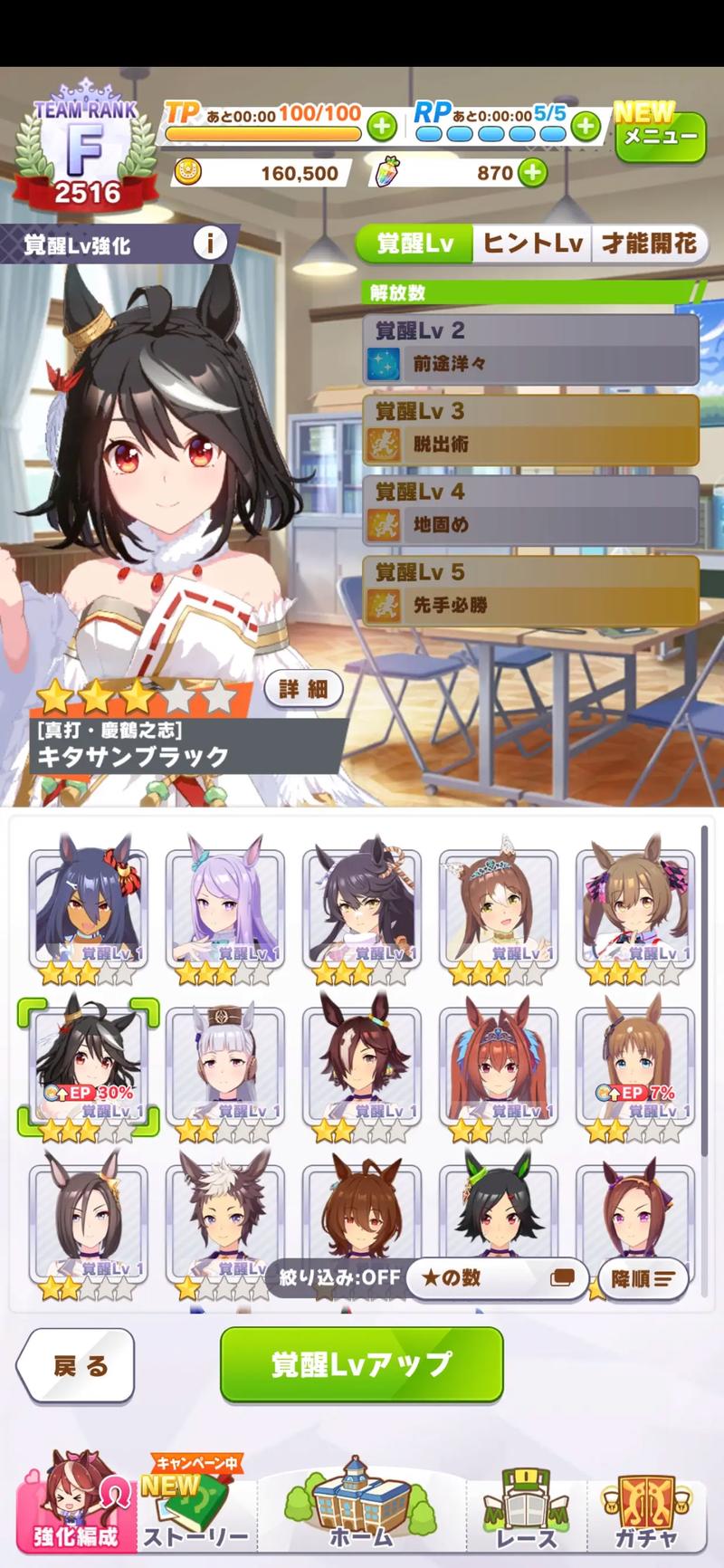Select the 覚醒Lv tab
This screenshot has height=1568, width=724.
(x=414, y=243)
